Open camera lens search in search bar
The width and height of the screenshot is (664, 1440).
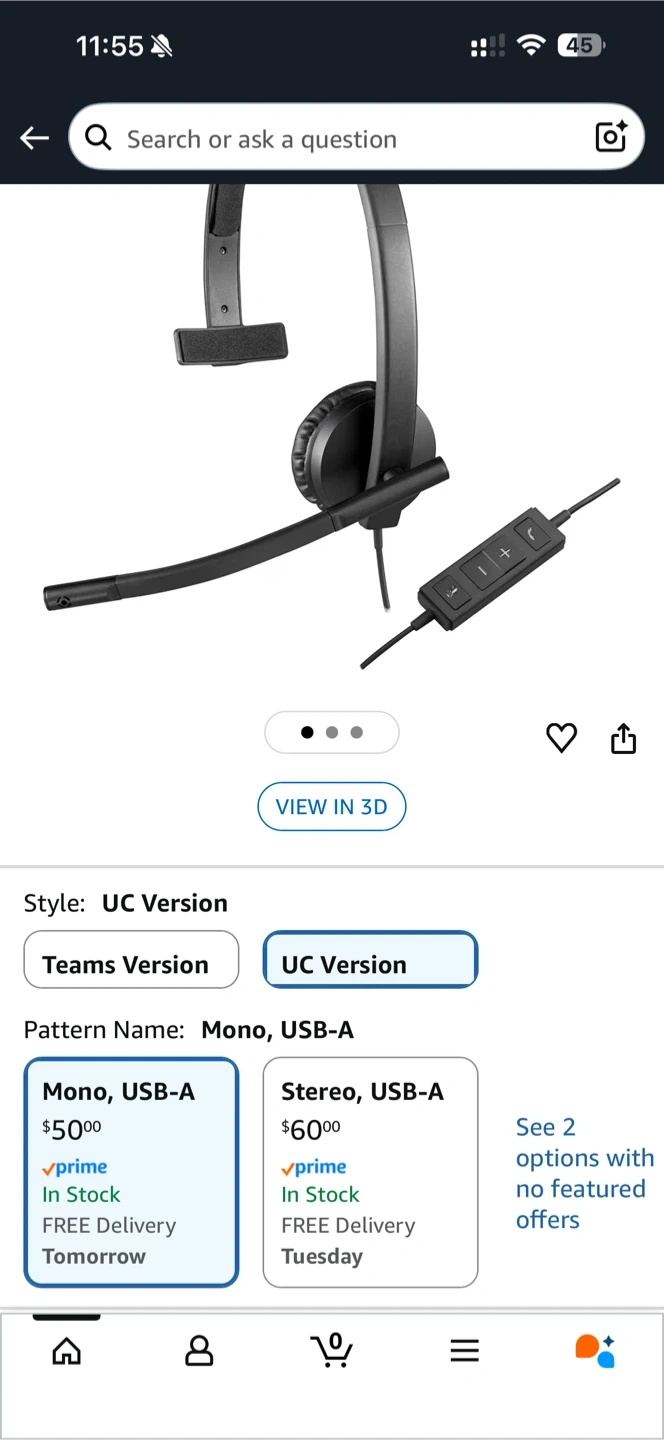click(x=610, y=137)
